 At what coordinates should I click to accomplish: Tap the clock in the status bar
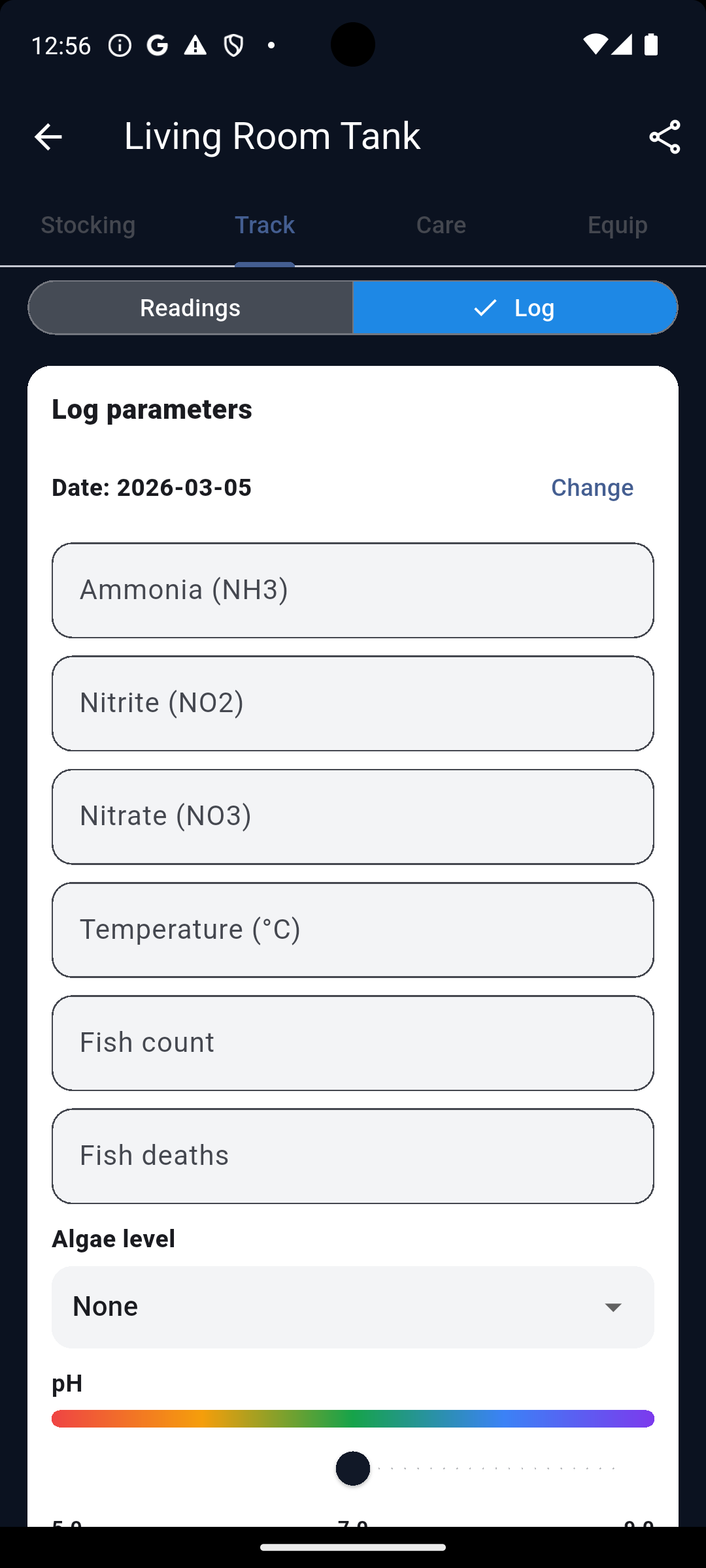click(x=63, y=44)
